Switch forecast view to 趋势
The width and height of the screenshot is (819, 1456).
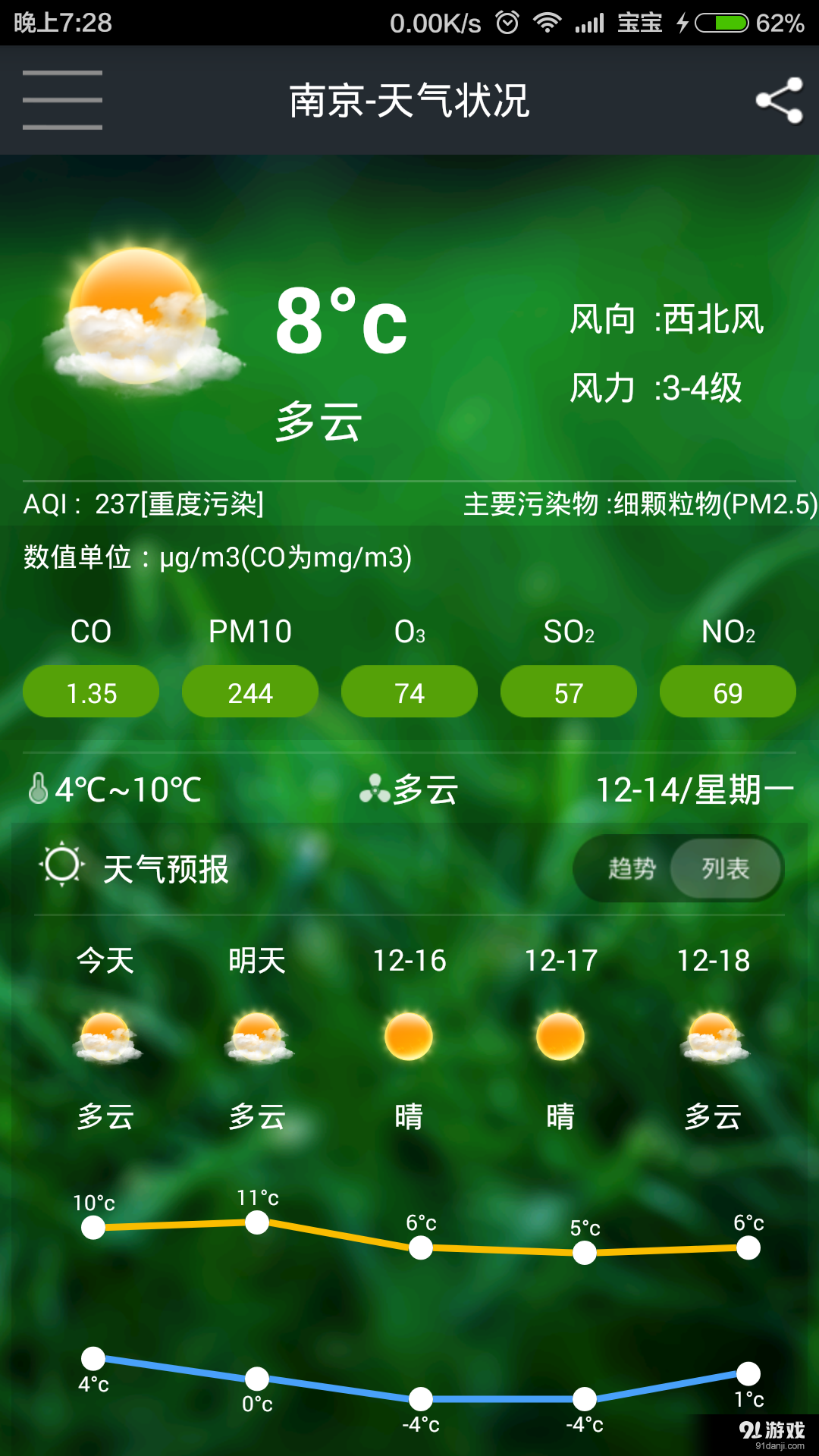tap(631, 869)
